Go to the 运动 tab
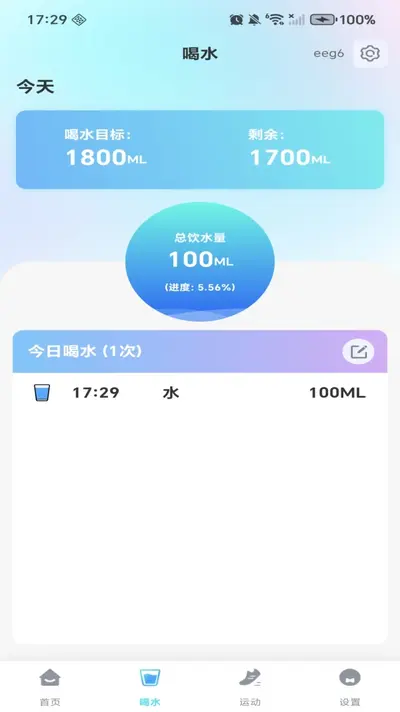 click(250, 687)
